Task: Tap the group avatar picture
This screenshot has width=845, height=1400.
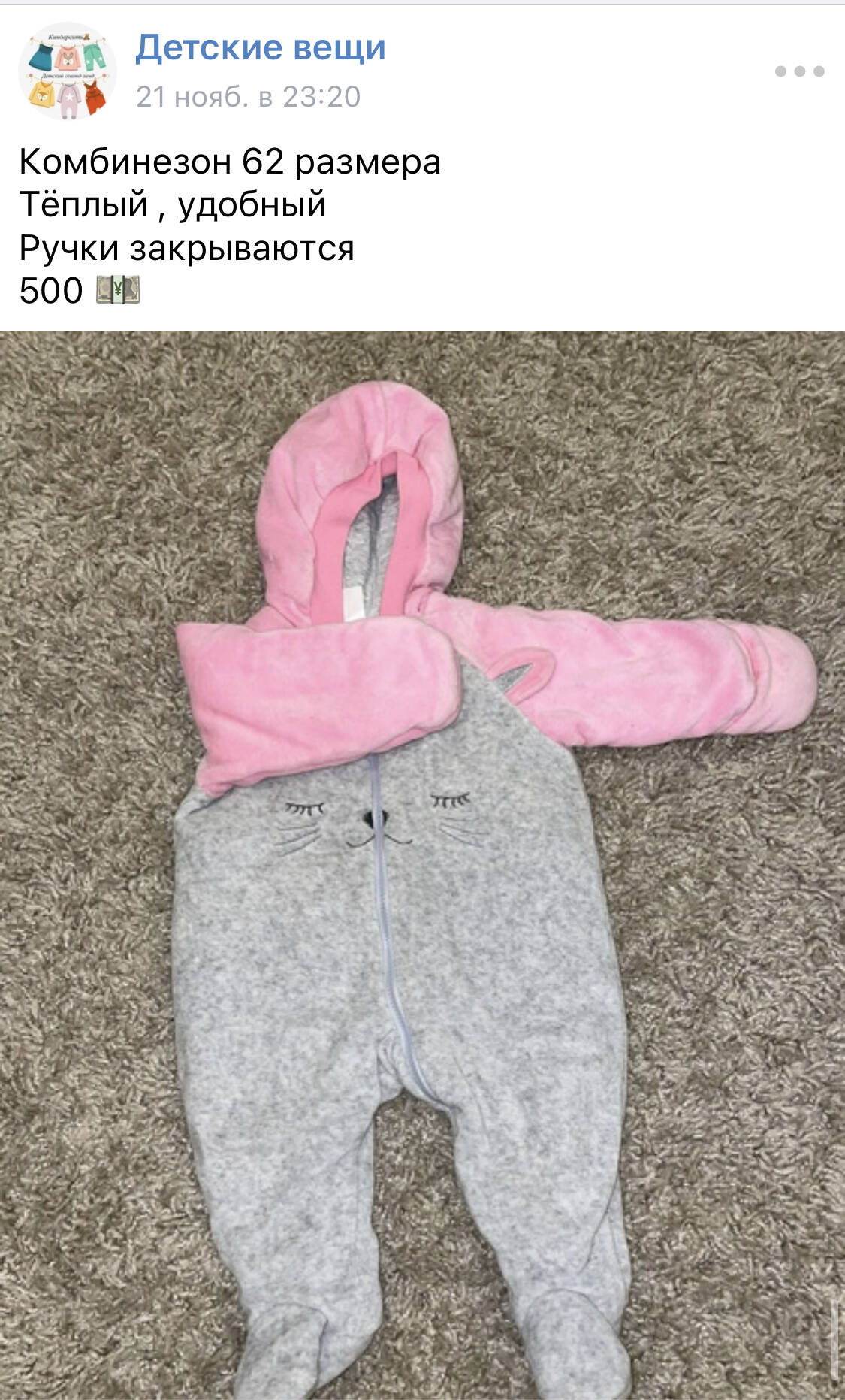Action: click(x=67, y=71)
